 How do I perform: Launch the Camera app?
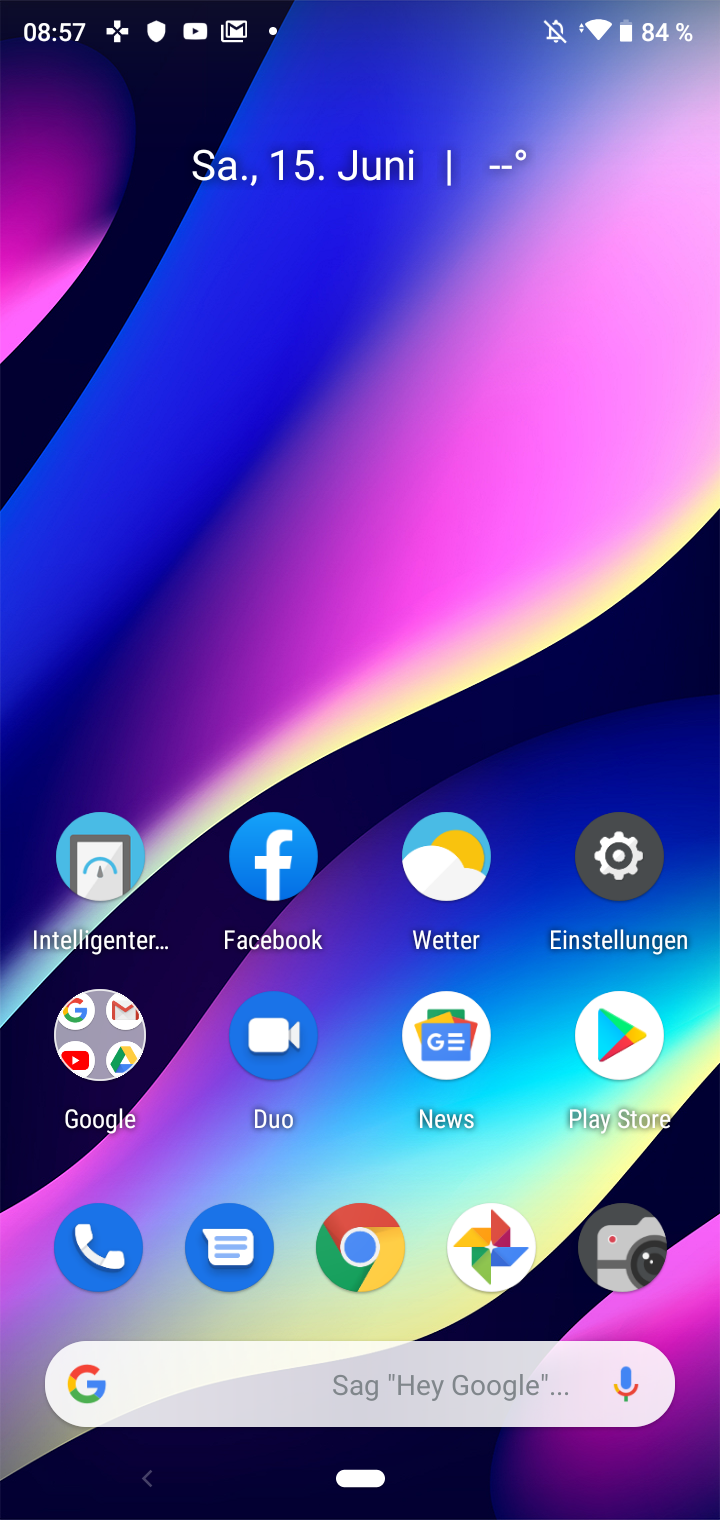coord(622,1247)
